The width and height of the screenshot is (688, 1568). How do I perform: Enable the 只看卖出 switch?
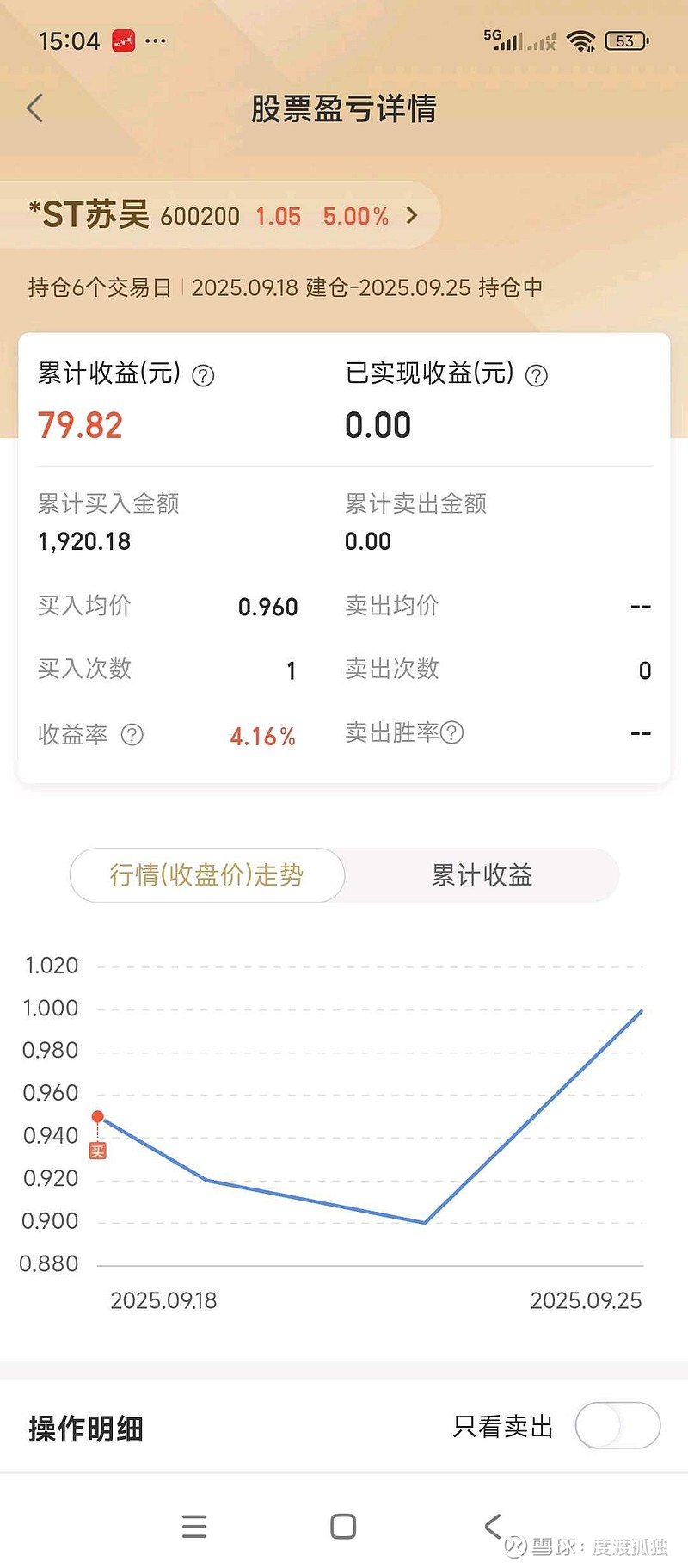(x=617, y=1425)
